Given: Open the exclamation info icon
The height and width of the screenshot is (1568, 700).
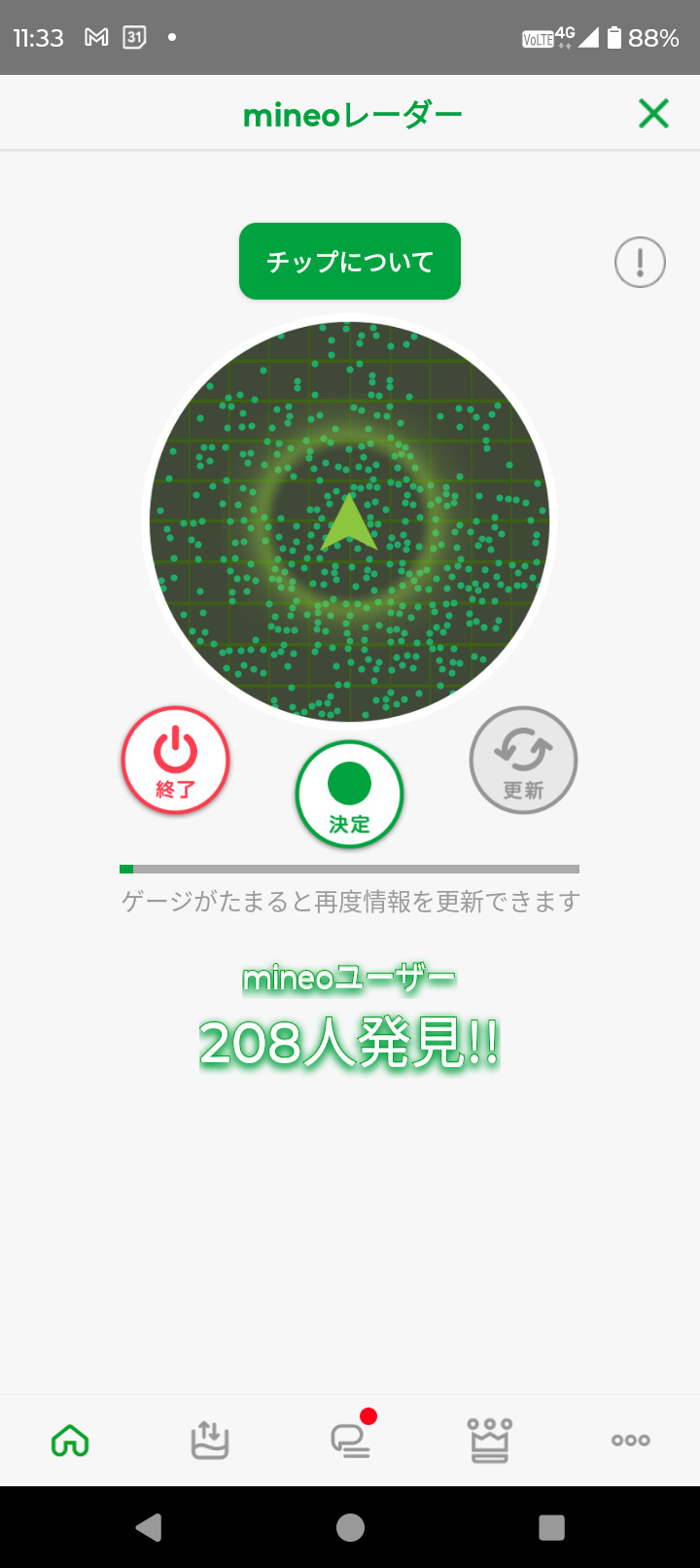Looking at the screenshot, I should [640, 263].
